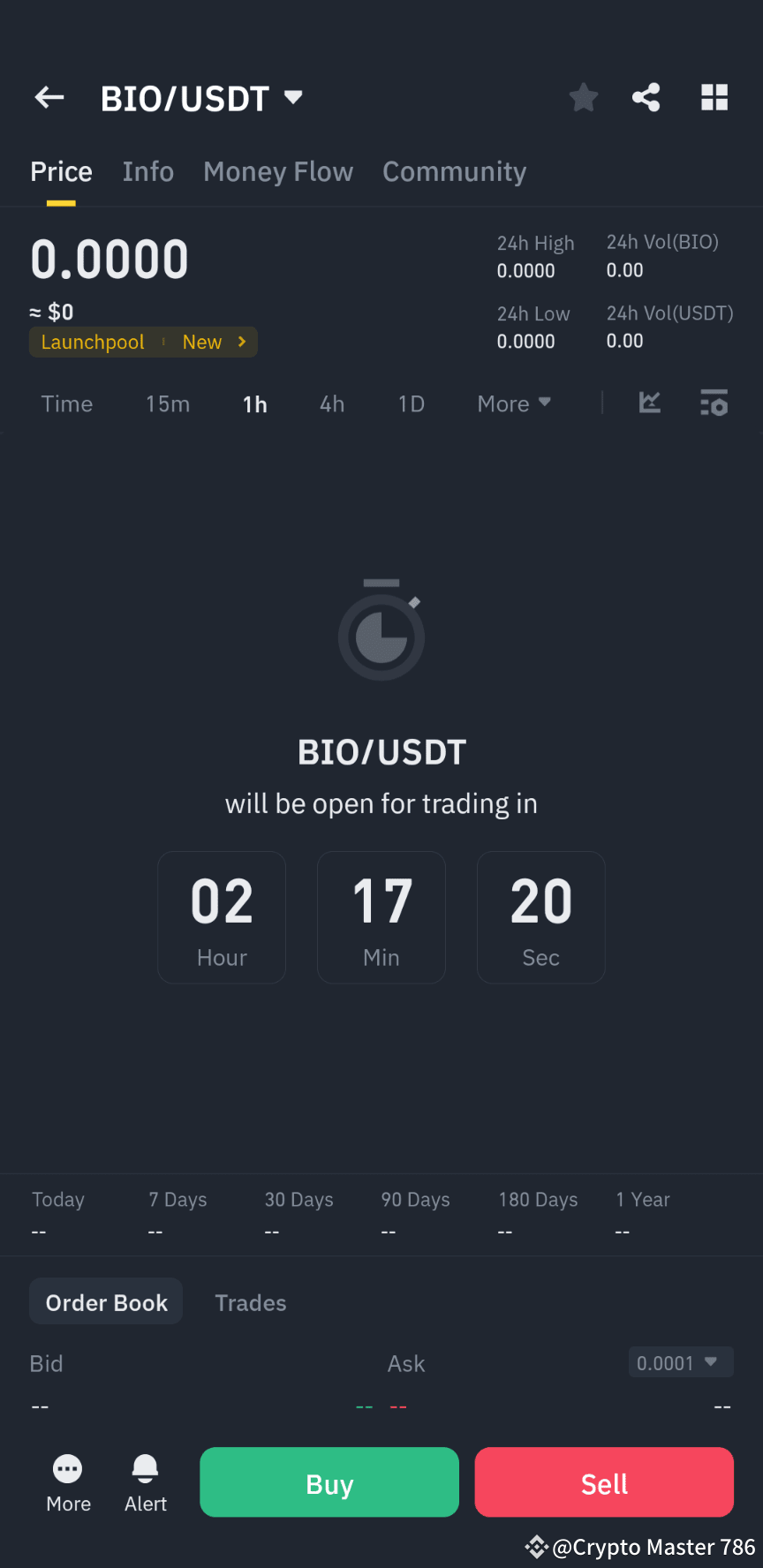Select the 4h chart interval
Viewport: 763px width, 1568px height.
point(331,403)
